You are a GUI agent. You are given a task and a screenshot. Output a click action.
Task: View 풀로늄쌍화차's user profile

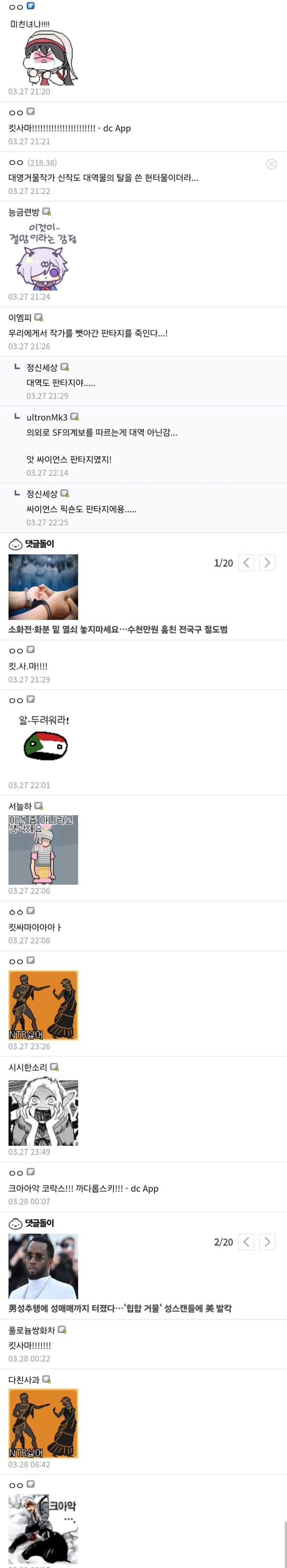click(x=32, y=1330)
